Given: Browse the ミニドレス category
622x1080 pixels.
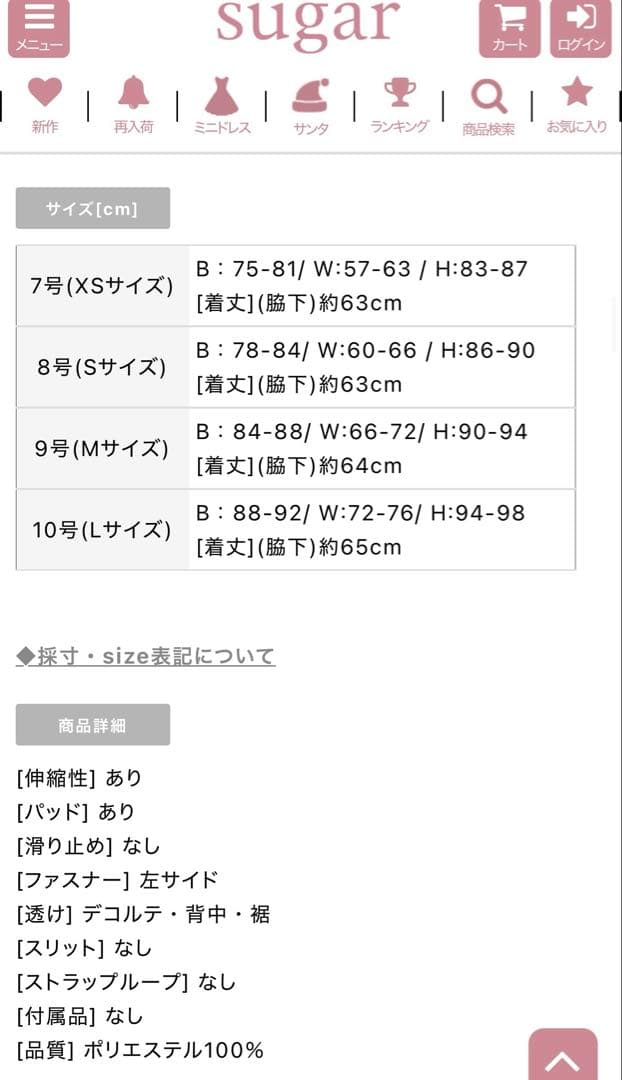Looking at the screenshot, I should coord(221,105).
